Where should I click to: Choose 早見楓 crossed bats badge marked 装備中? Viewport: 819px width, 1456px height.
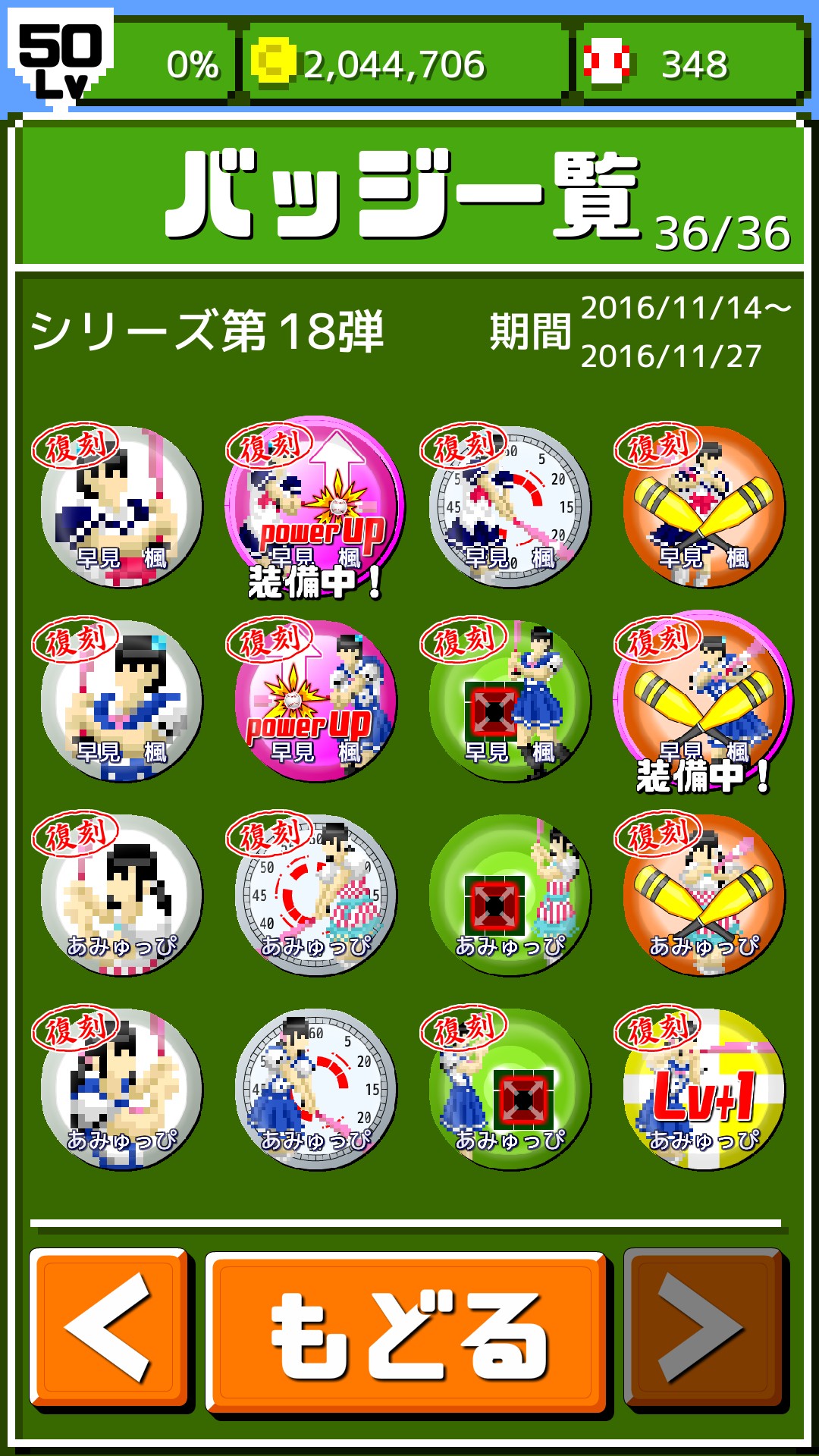703,701
